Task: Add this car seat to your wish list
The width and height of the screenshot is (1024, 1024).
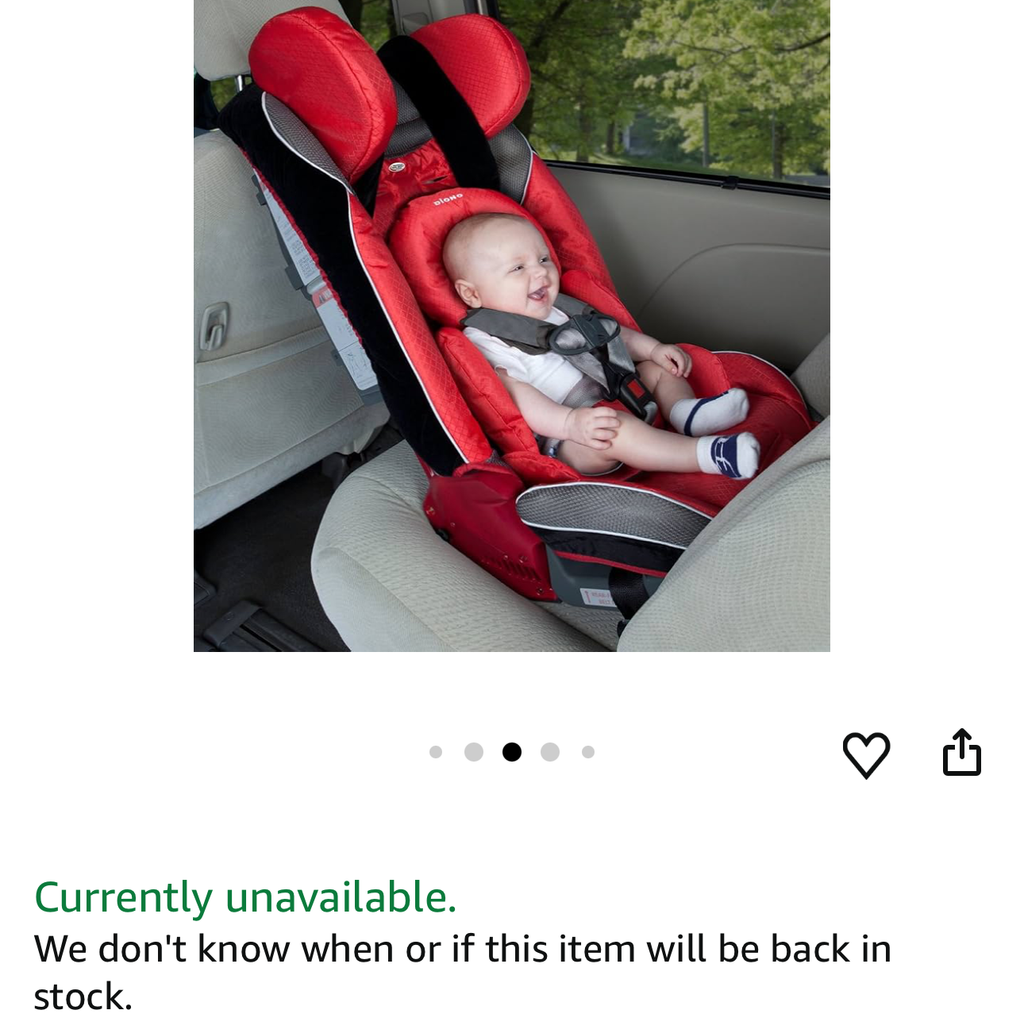Action: click(x=866, y=755)
